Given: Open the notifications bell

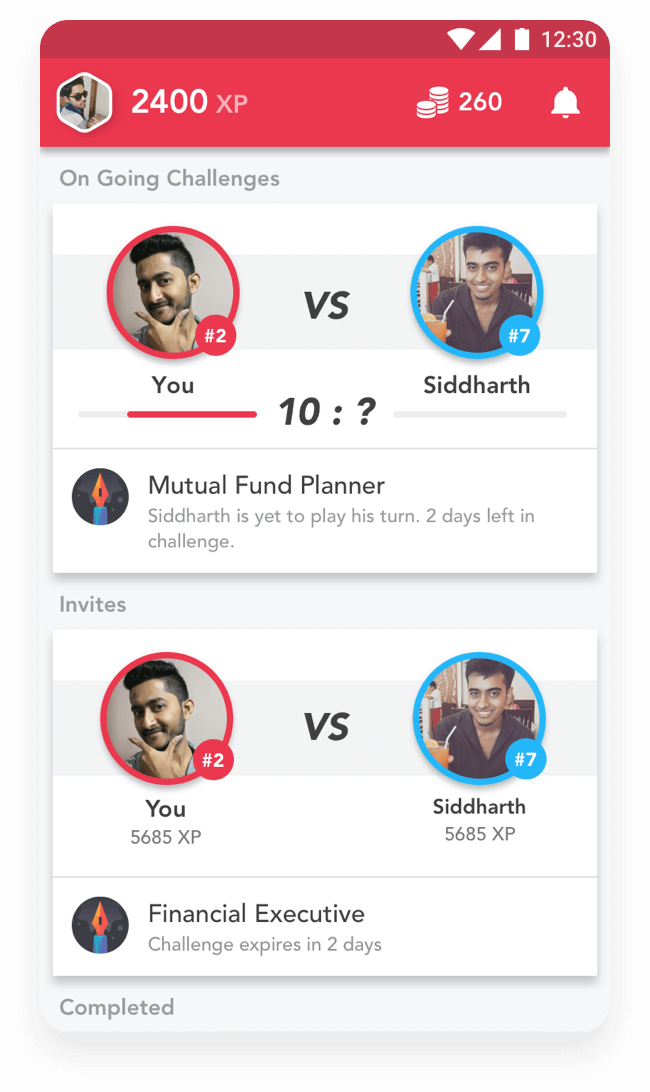Looking at the screenshot, I should coord(565,102).
